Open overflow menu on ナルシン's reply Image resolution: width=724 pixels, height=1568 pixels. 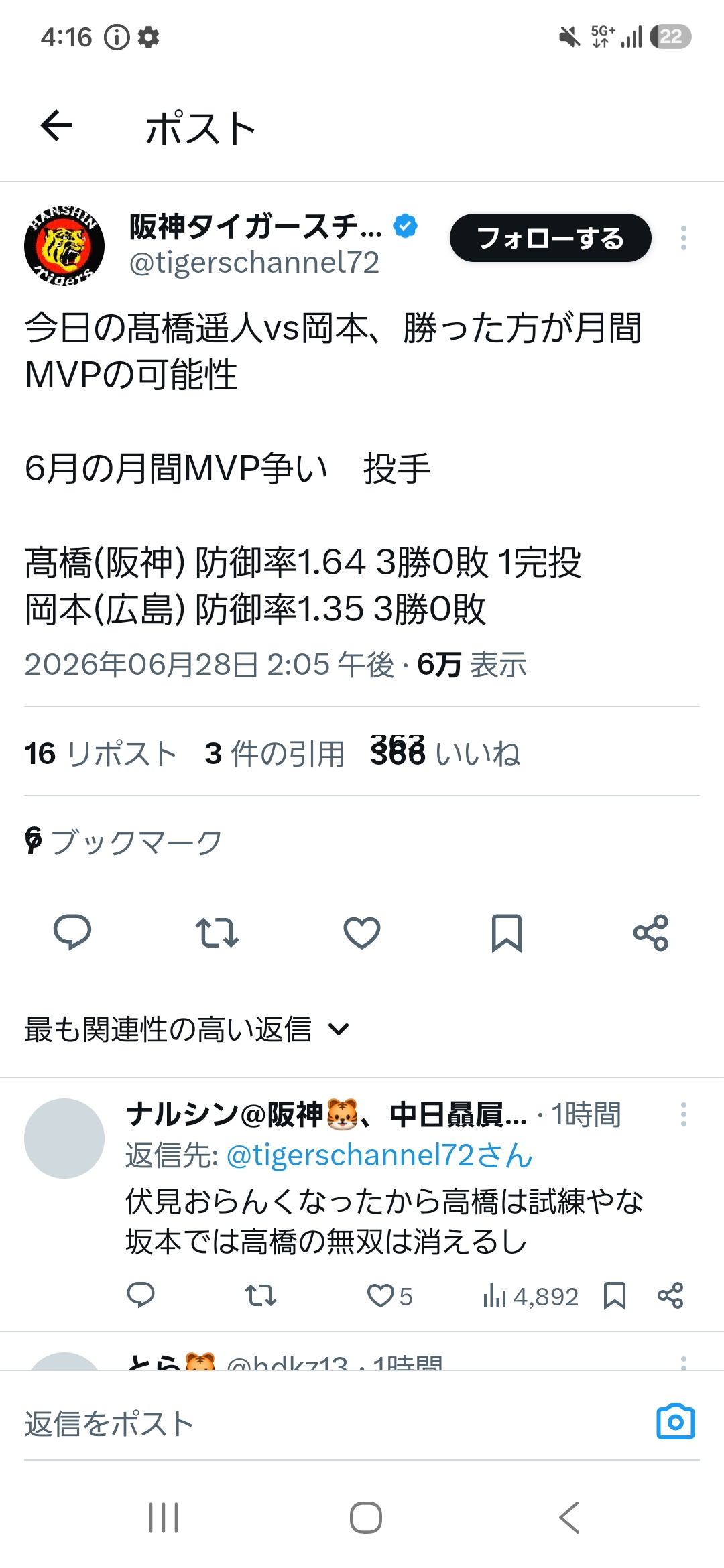(683, 1114)
